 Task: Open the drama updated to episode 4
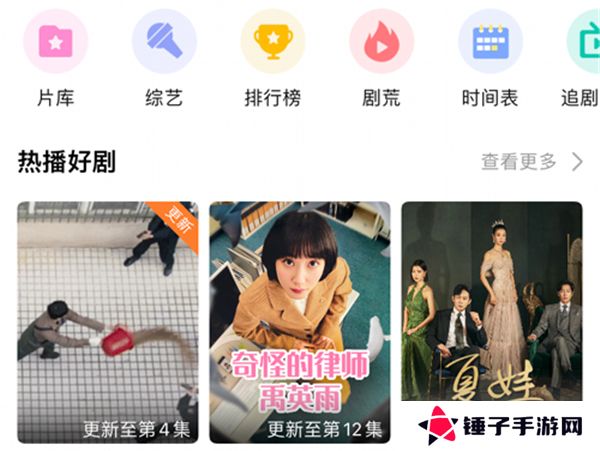pyautogui.click(x=108, y=322)
